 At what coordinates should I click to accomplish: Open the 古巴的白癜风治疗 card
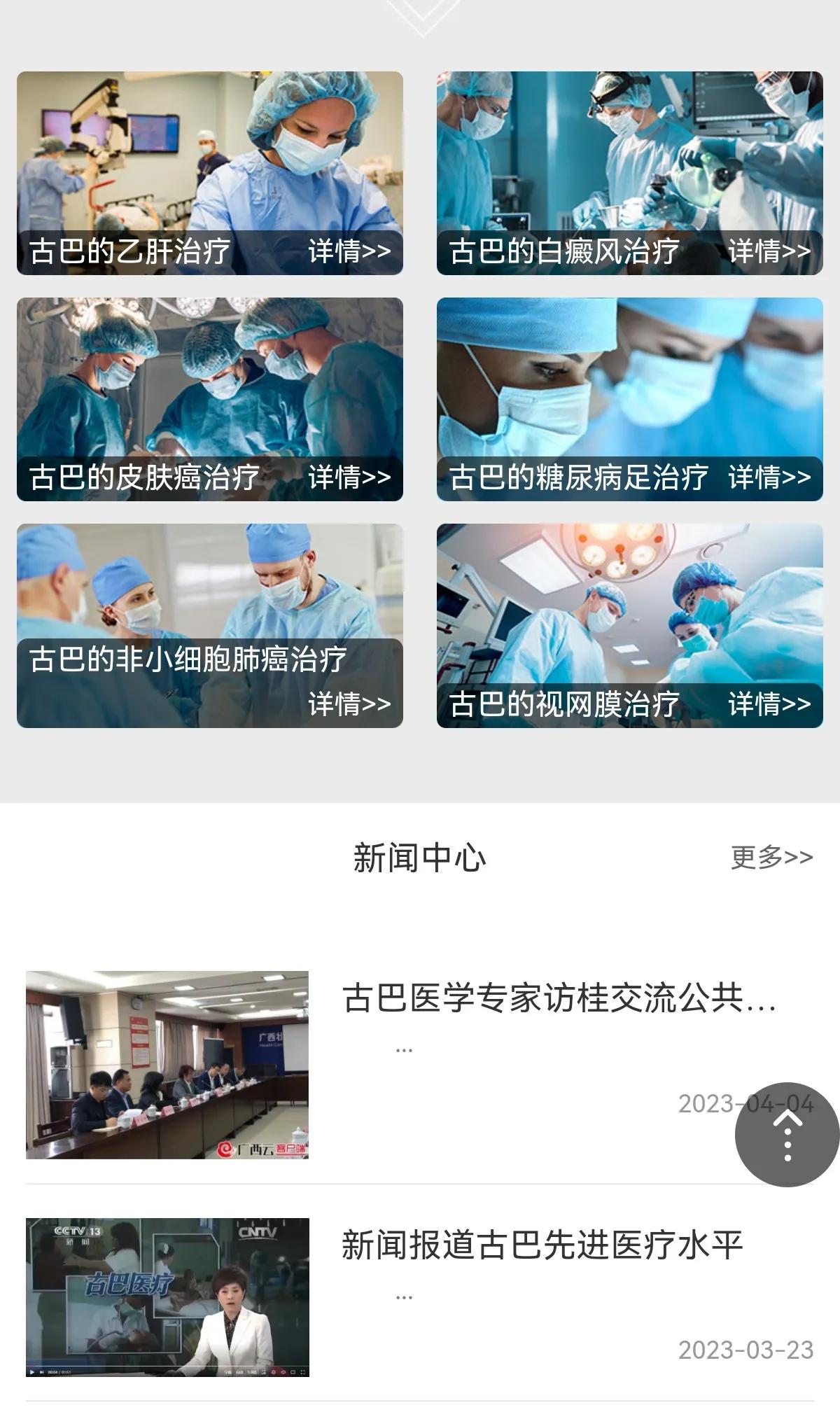pos(630,173)
